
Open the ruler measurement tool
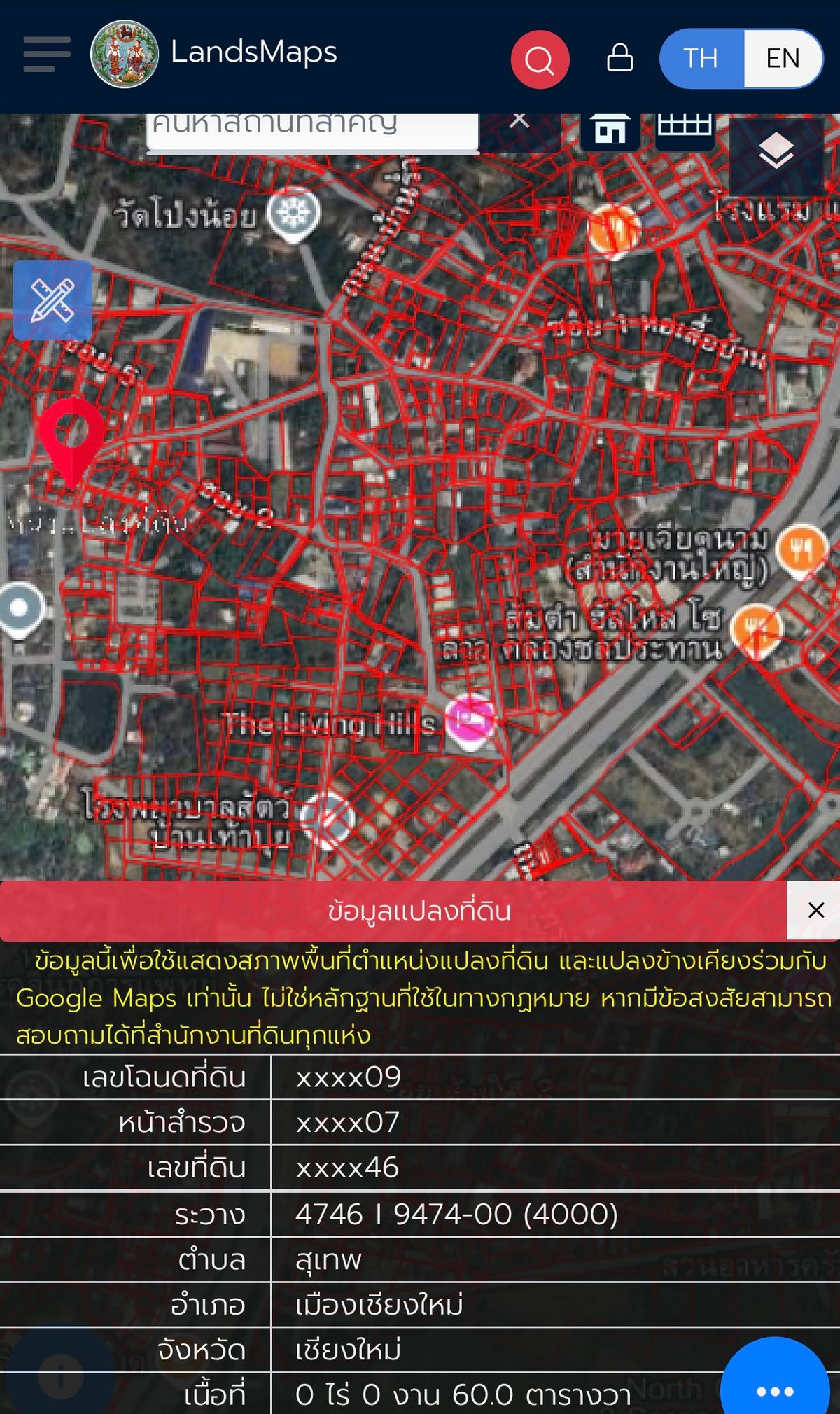click(x=52, y=300)
